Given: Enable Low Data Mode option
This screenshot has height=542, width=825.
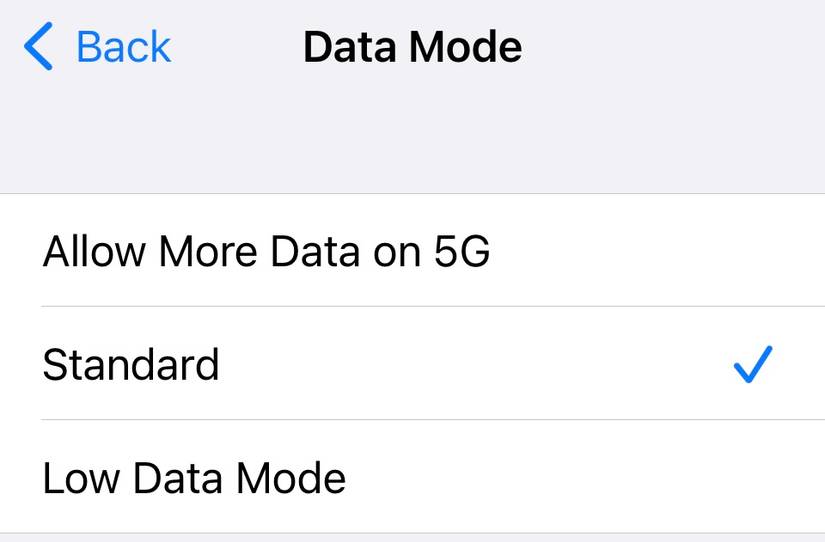Looking at the screenshot, I should [x=194, y=478].
